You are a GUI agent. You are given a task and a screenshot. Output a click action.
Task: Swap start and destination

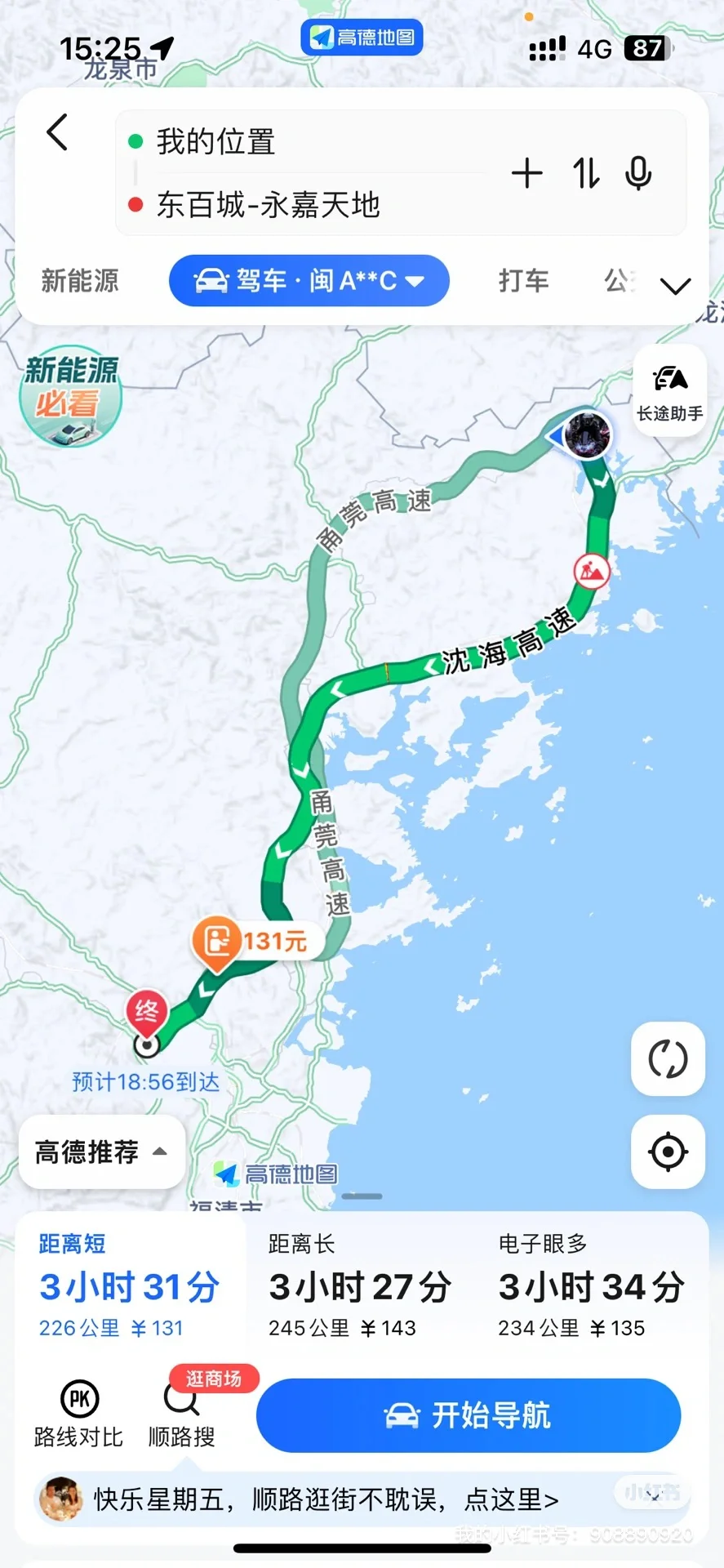tap(585, 174)
